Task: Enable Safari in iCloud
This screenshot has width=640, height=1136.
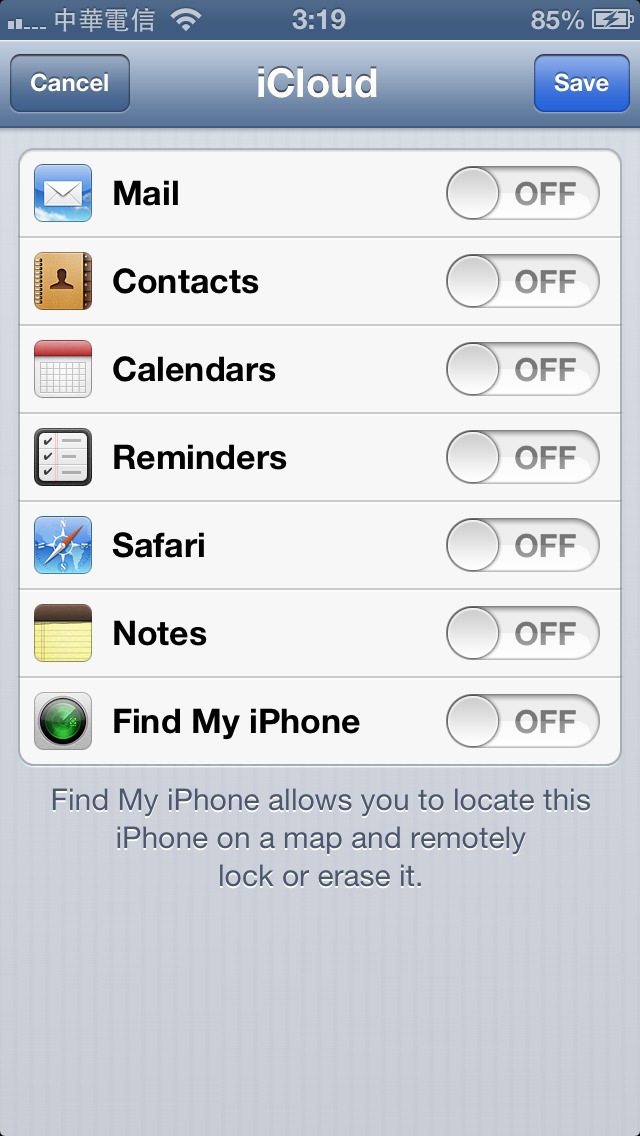Action: [x=523, y=545]
